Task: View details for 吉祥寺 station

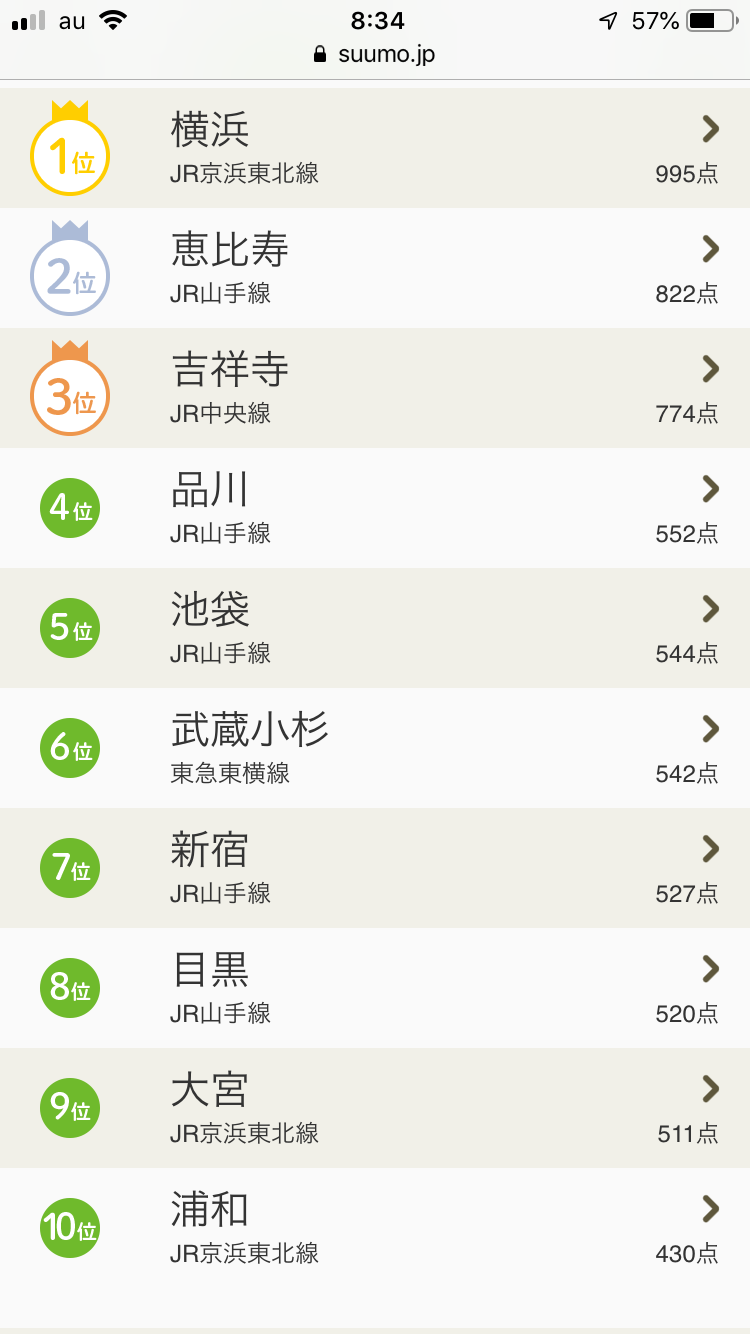Action: coord(375,388)
